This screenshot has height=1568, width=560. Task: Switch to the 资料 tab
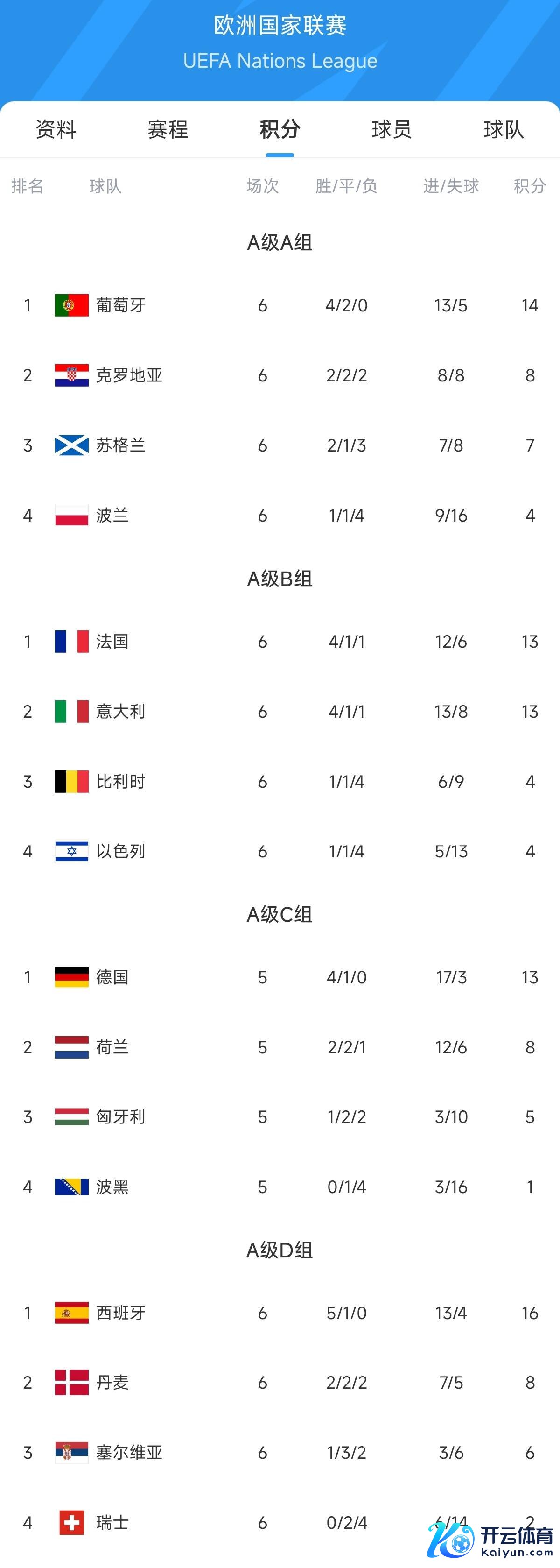coord(56,129)
